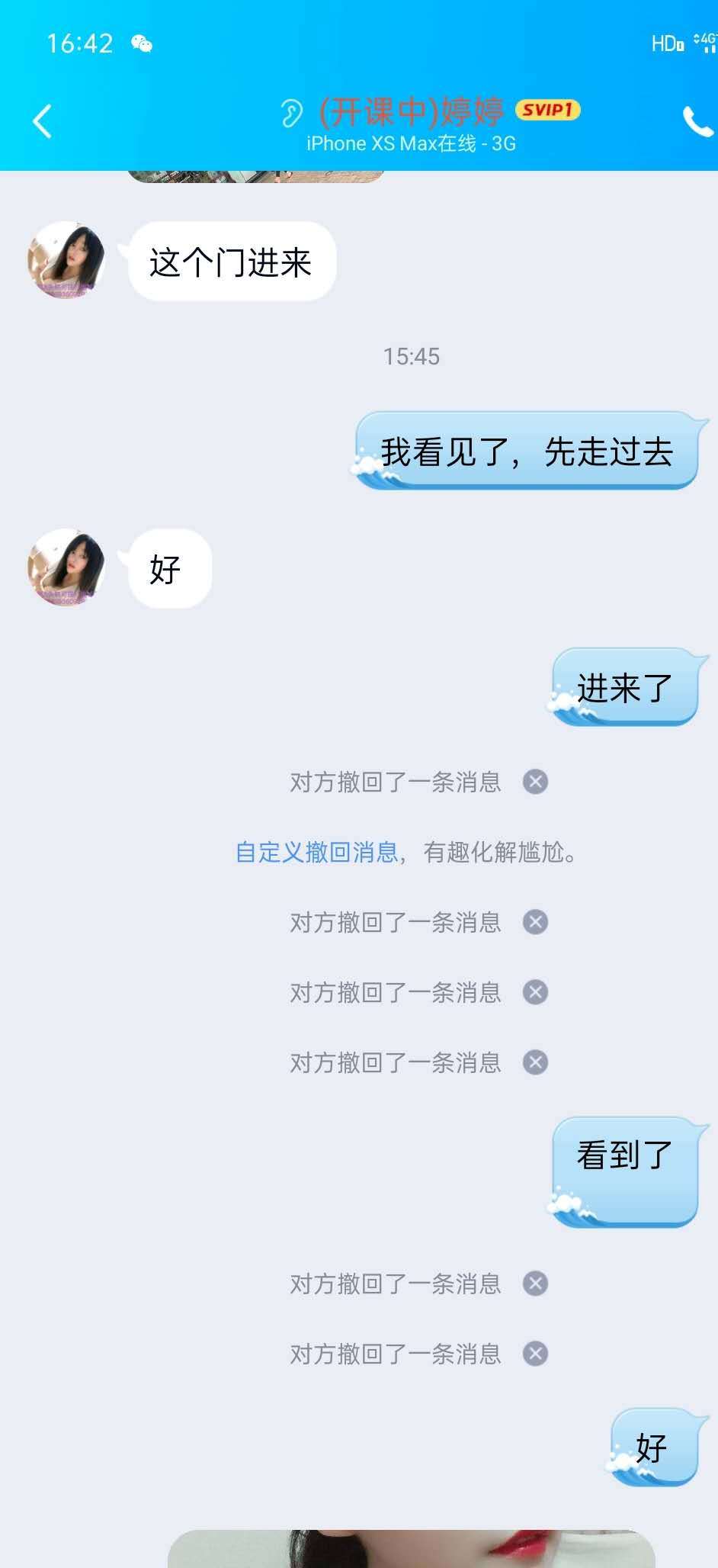Screen dimensions: 718x1568
Task: Tap the chat title (开课中)婷婷
Action: coord(412,111)
